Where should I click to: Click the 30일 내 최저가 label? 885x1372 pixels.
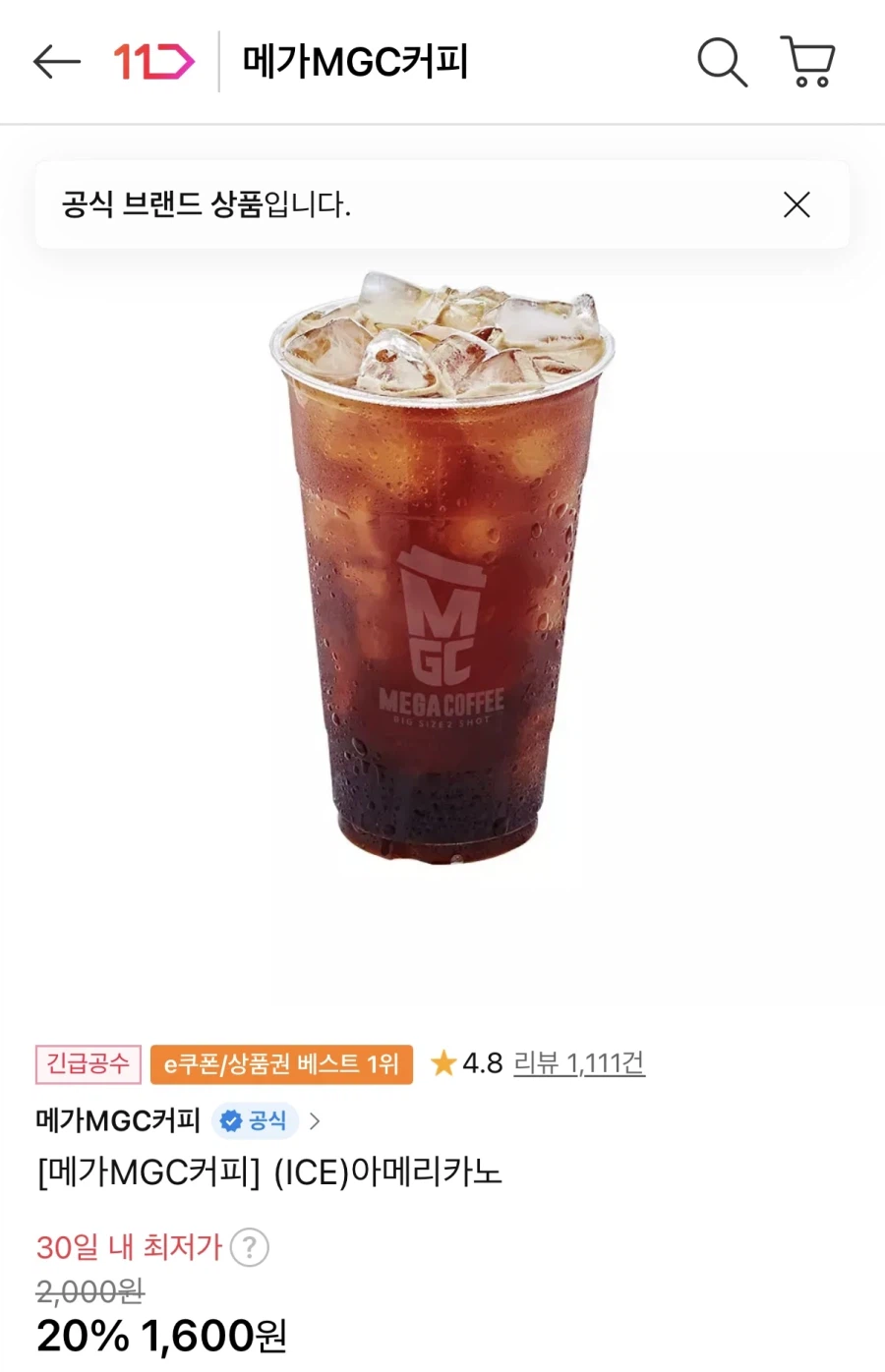pos(126,1246)
